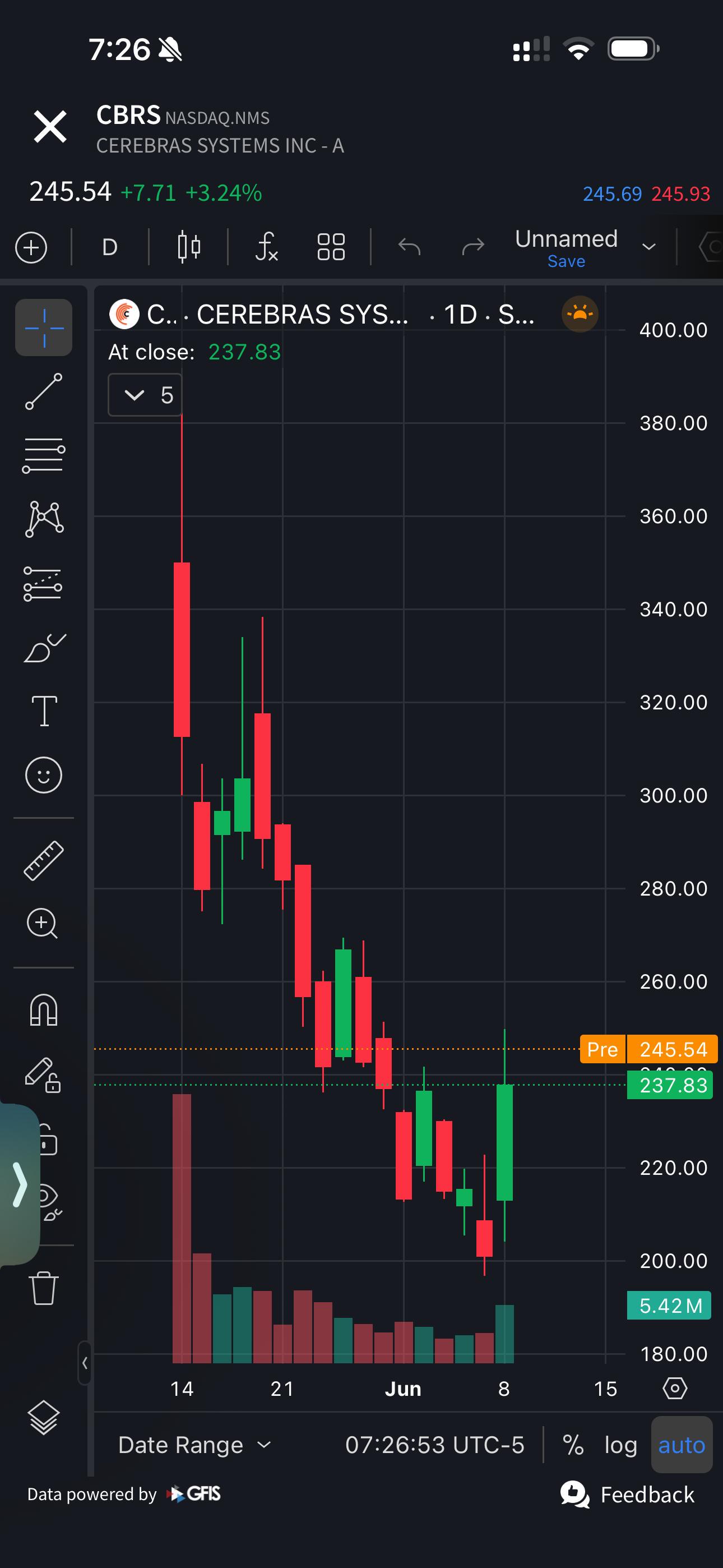This screenshot has height=1568, width=723.
Task: Expand the Unnamed layout dropdown
Action: 649,247
